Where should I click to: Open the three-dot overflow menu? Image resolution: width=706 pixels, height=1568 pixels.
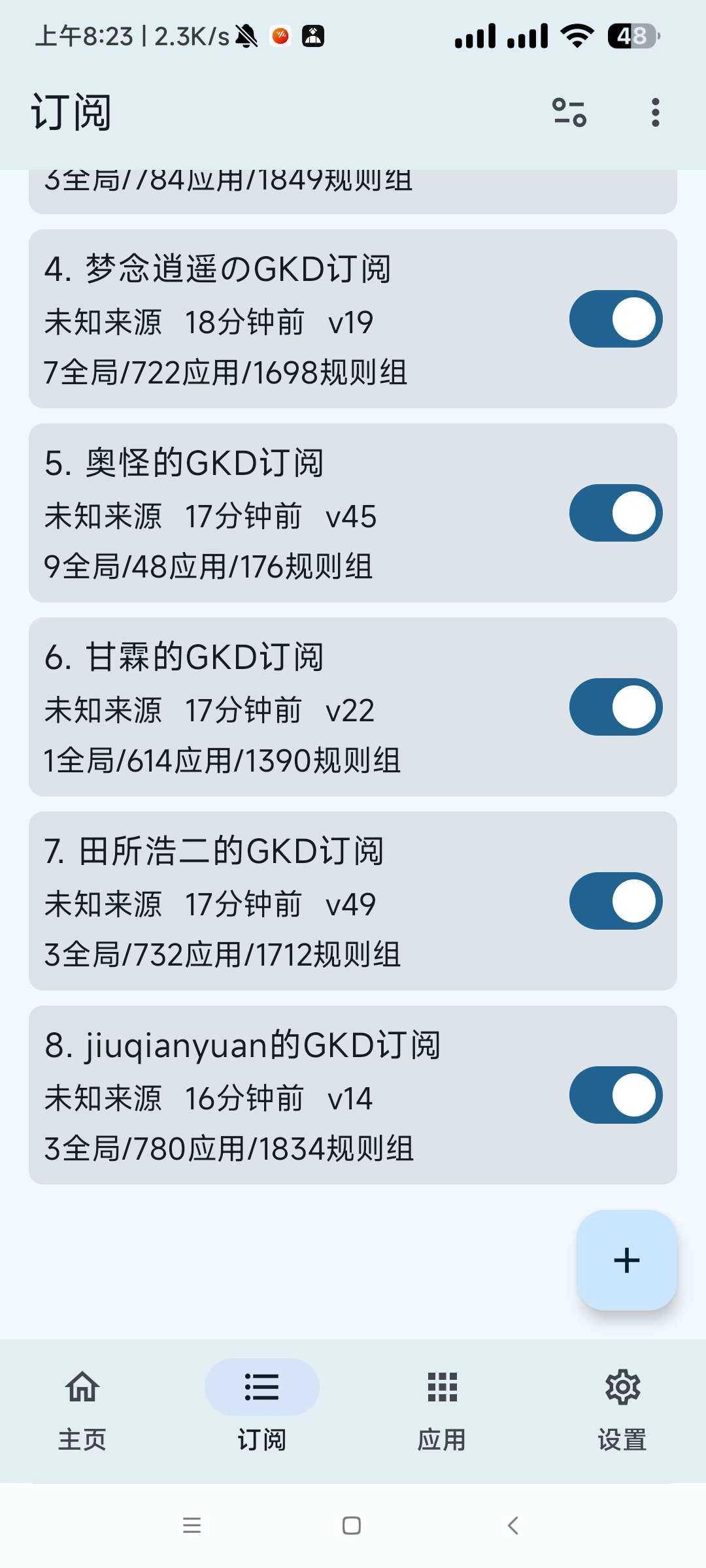(x=654, y=112)
